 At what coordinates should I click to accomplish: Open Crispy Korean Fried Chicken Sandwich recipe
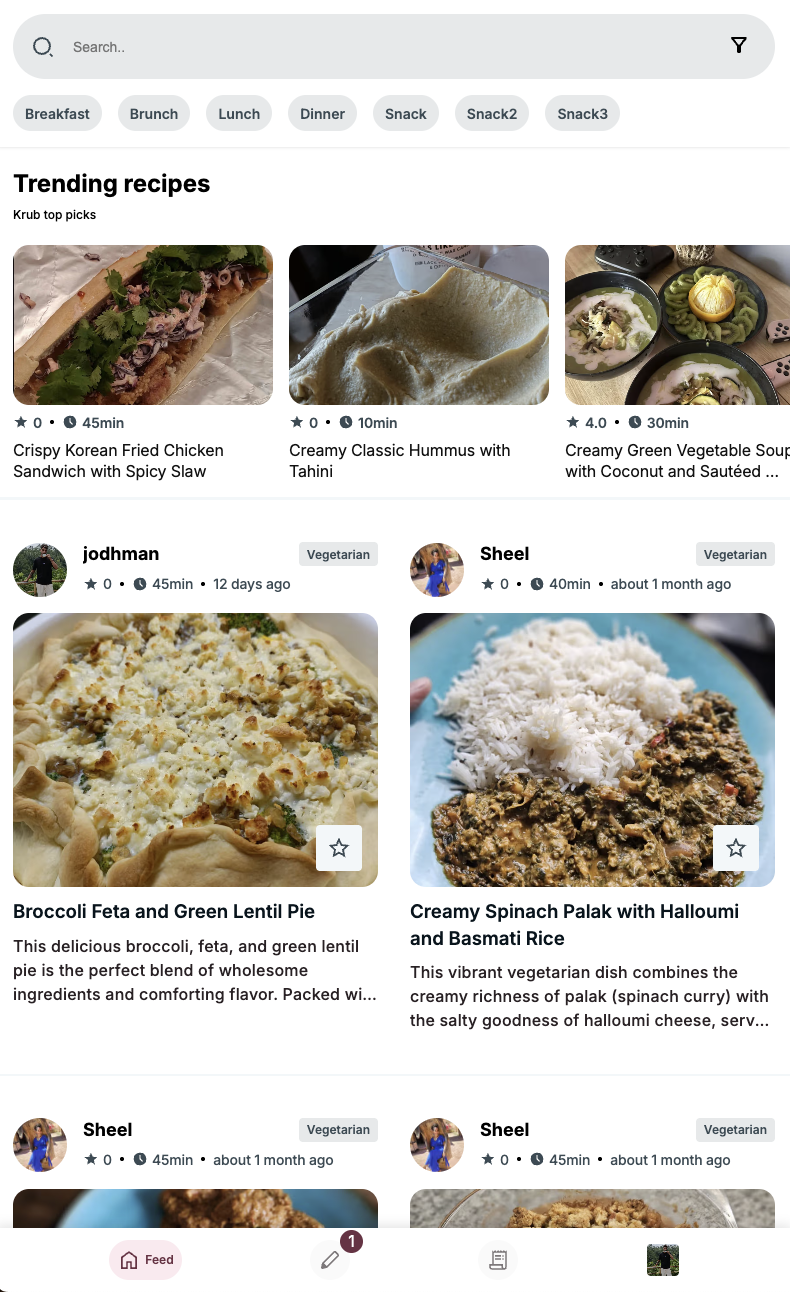(x=143, y=325)
